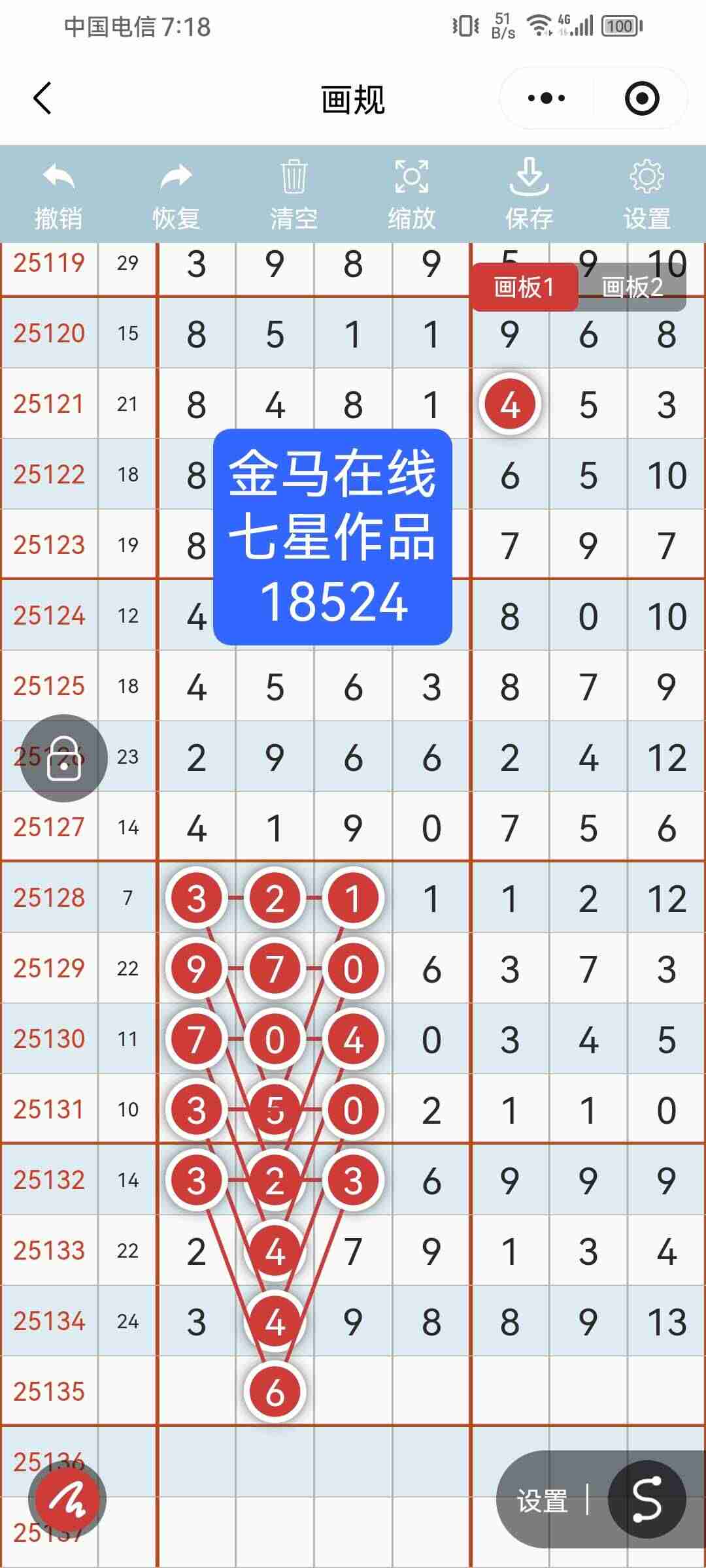Click the circled red number 4 marker
Image resolution: width=706 pixels, height=1568 pixels.
pyautogui.click(x=510, y=403)
